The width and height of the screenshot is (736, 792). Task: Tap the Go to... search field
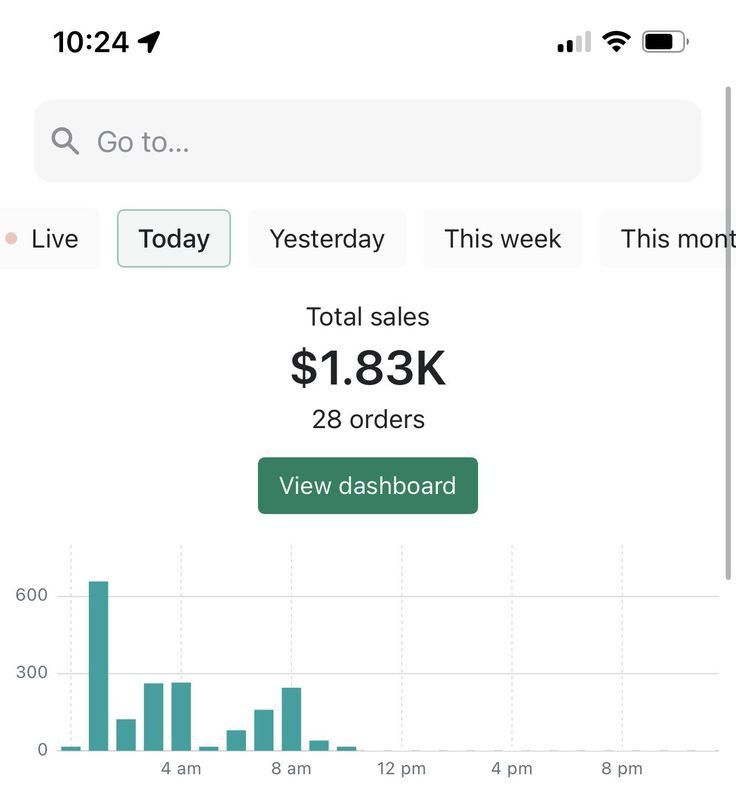(367, 141)
